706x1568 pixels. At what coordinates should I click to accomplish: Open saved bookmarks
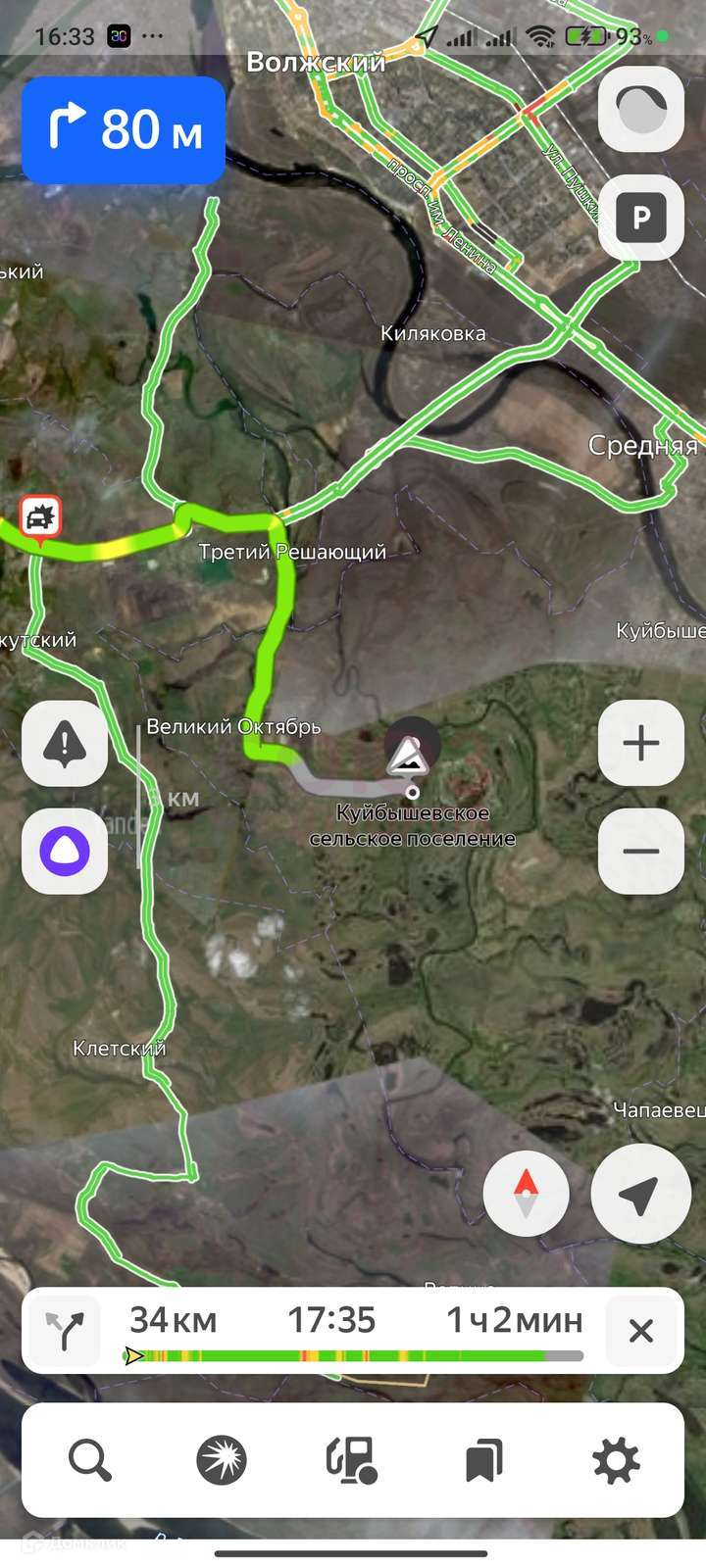pyautogui.click(x=483, y=1461)
